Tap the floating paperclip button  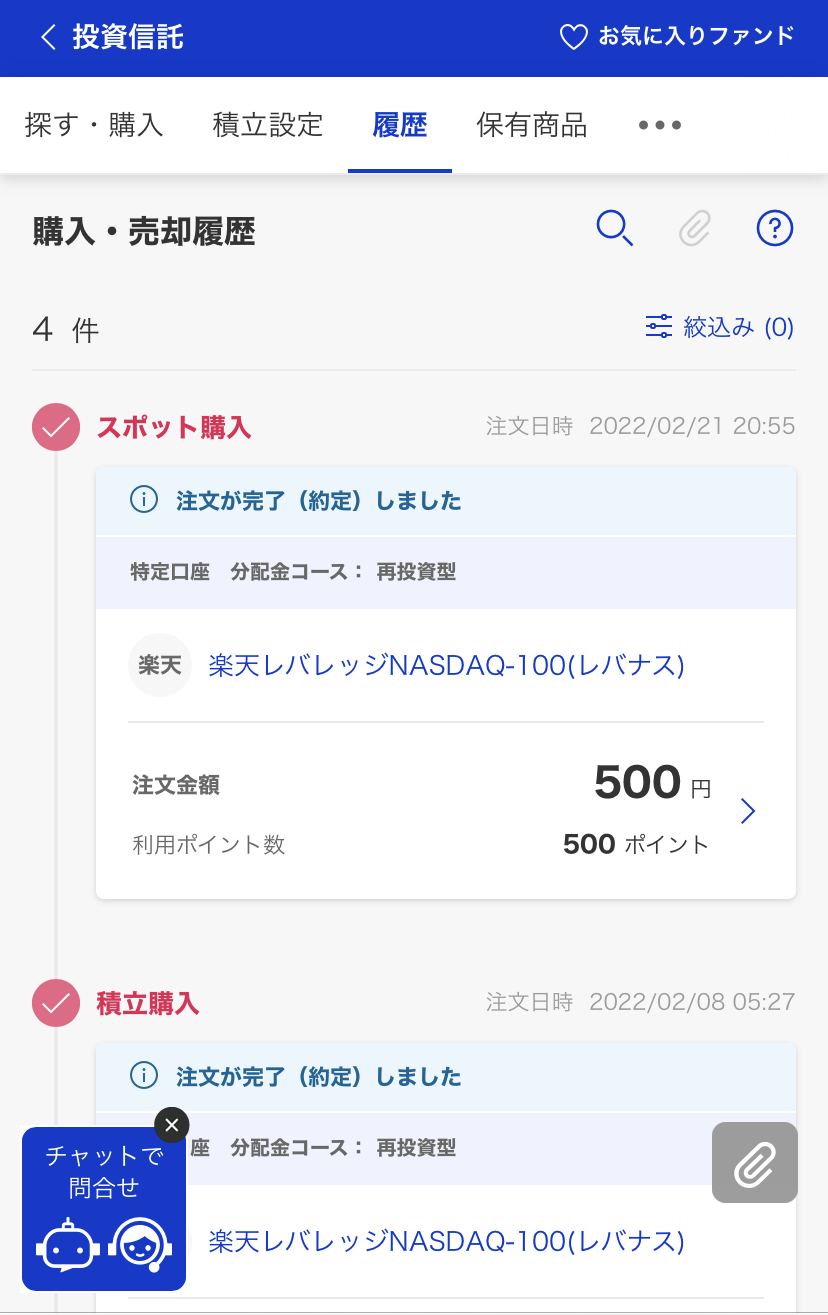pos(755,1162)
